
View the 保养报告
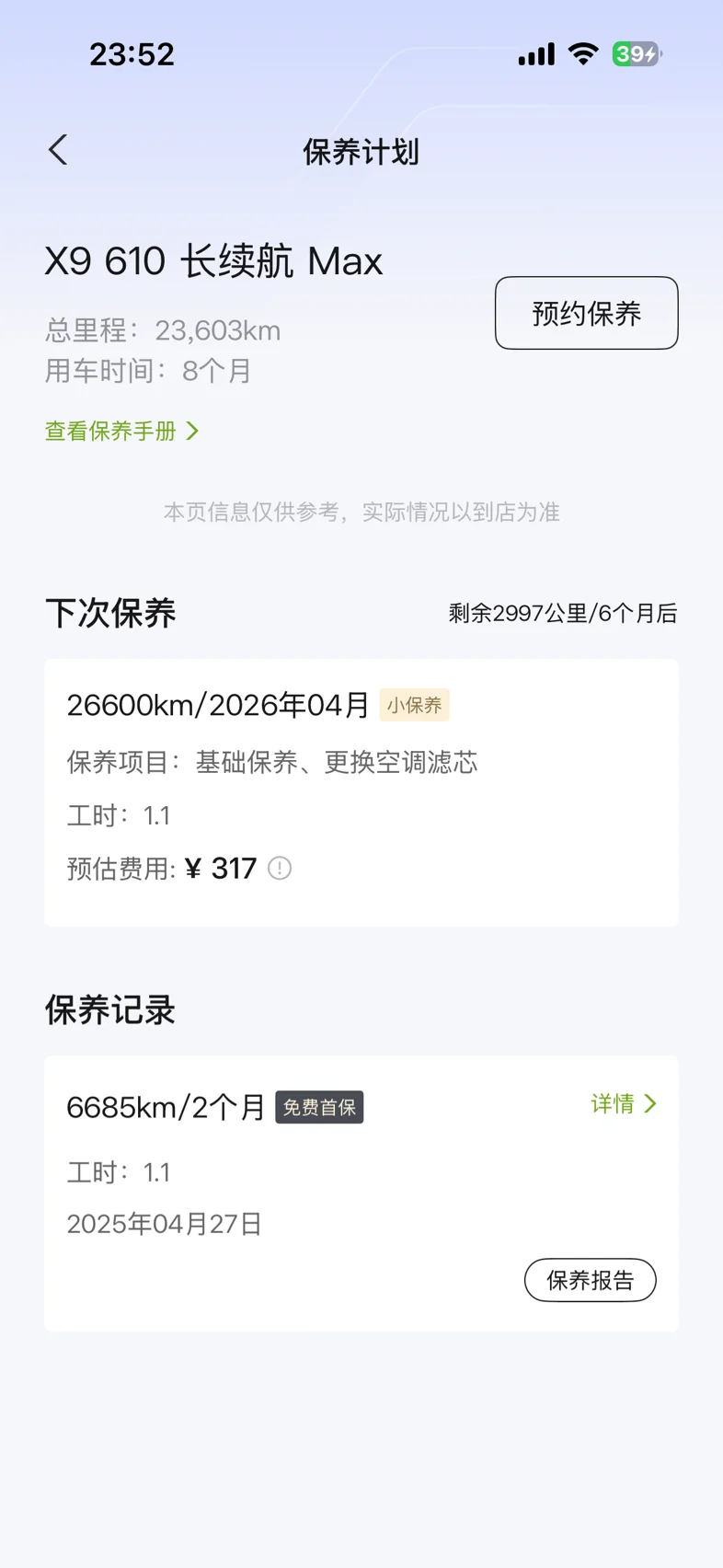point(590,1280)
